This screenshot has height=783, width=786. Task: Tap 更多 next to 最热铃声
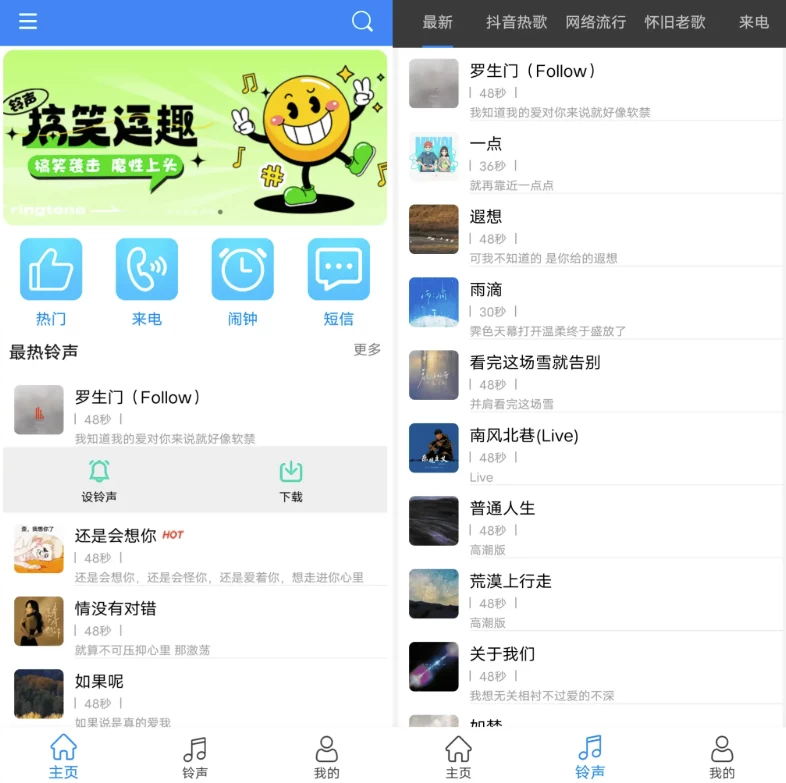pyautogui.click(x=367, y=350)
